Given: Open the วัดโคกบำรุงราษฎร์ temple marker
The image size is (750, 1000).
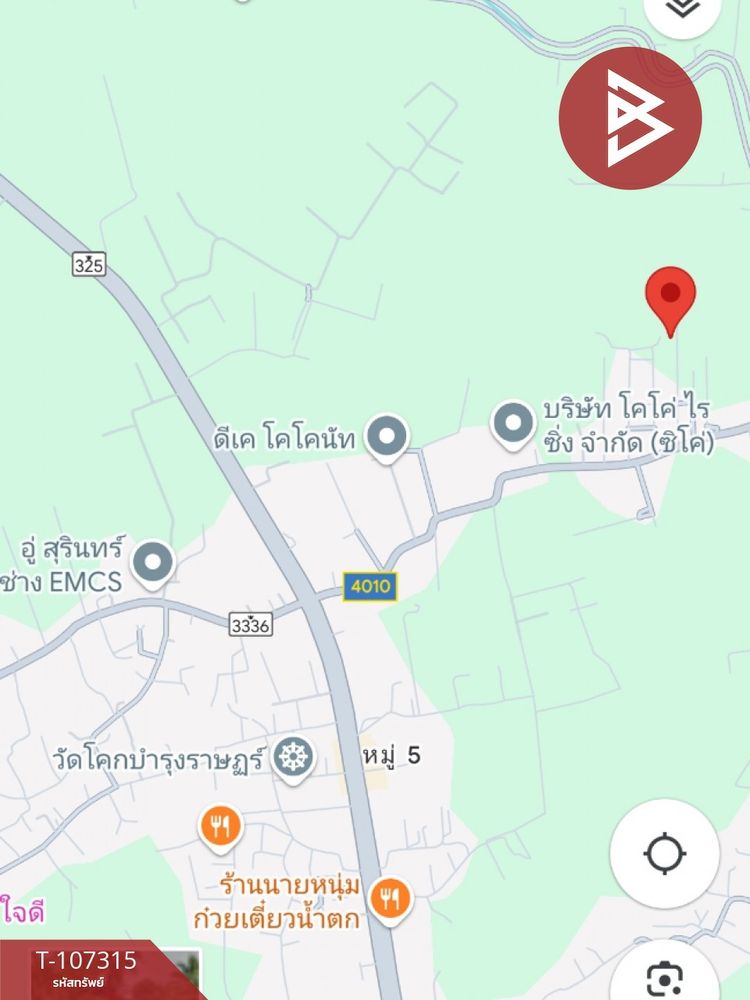Looking at the screenshot, I should (294, 758).
